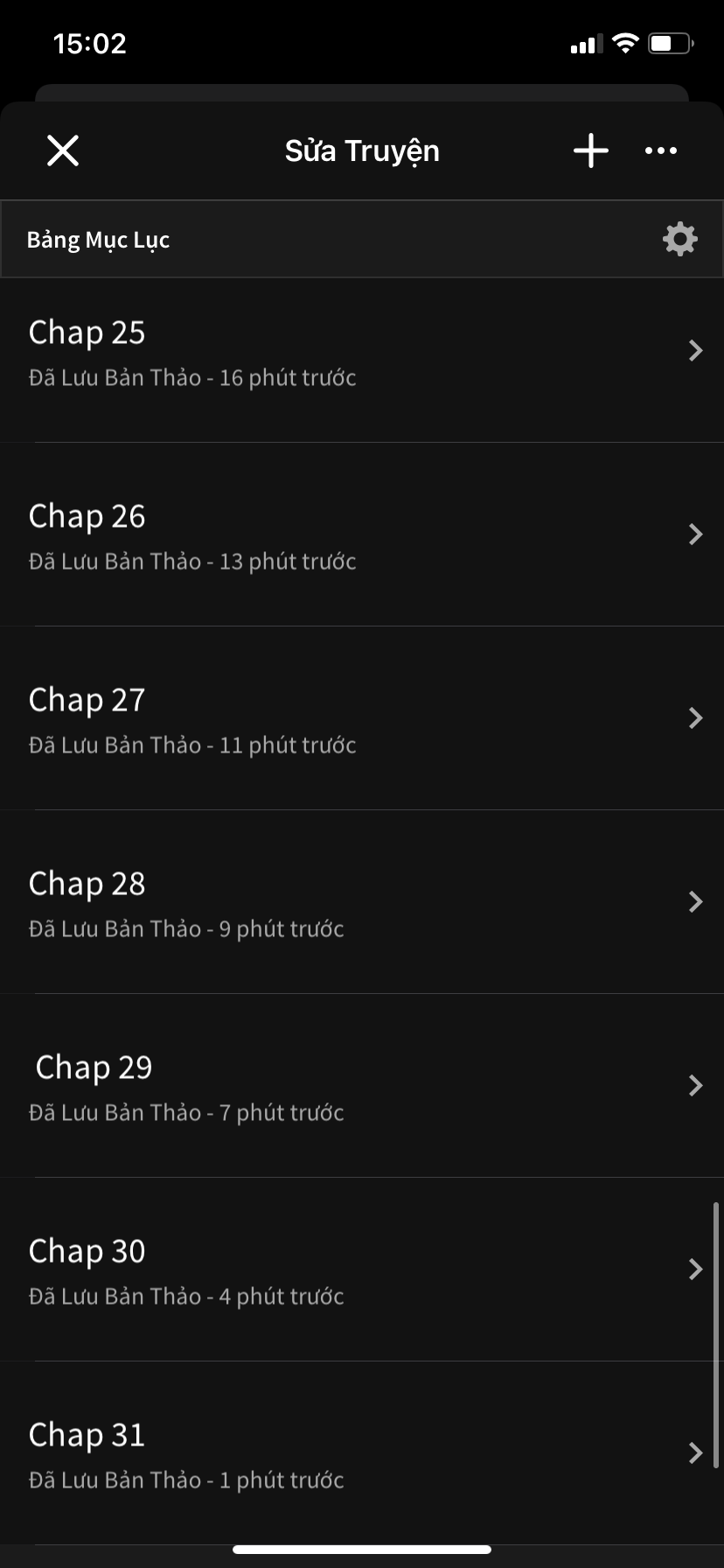
Task: Go to the Chap 28 draft
Action: point(362,903)
